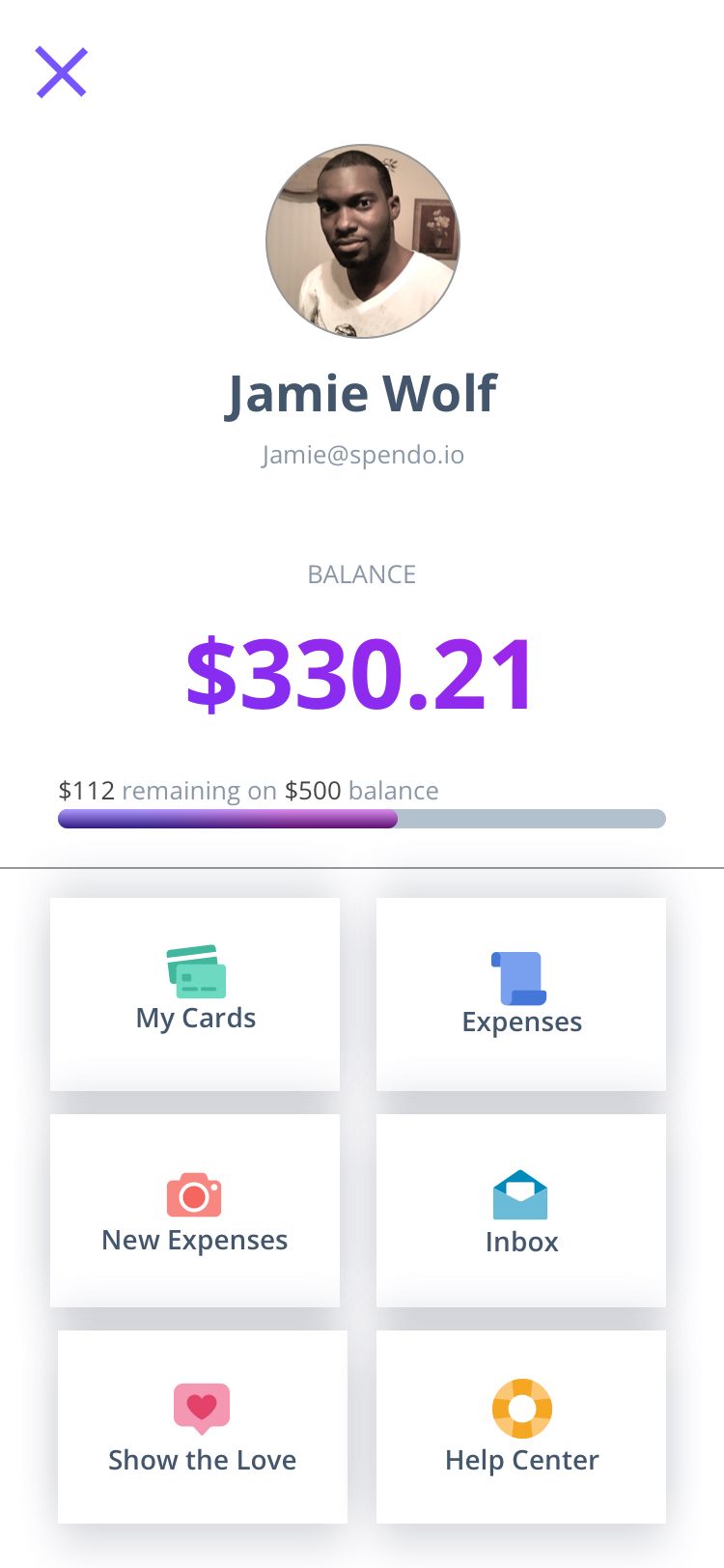Close the profile menu
The width and height of the screenshot is (724, 1568).
pyautogui.click(x=62, y=72)
